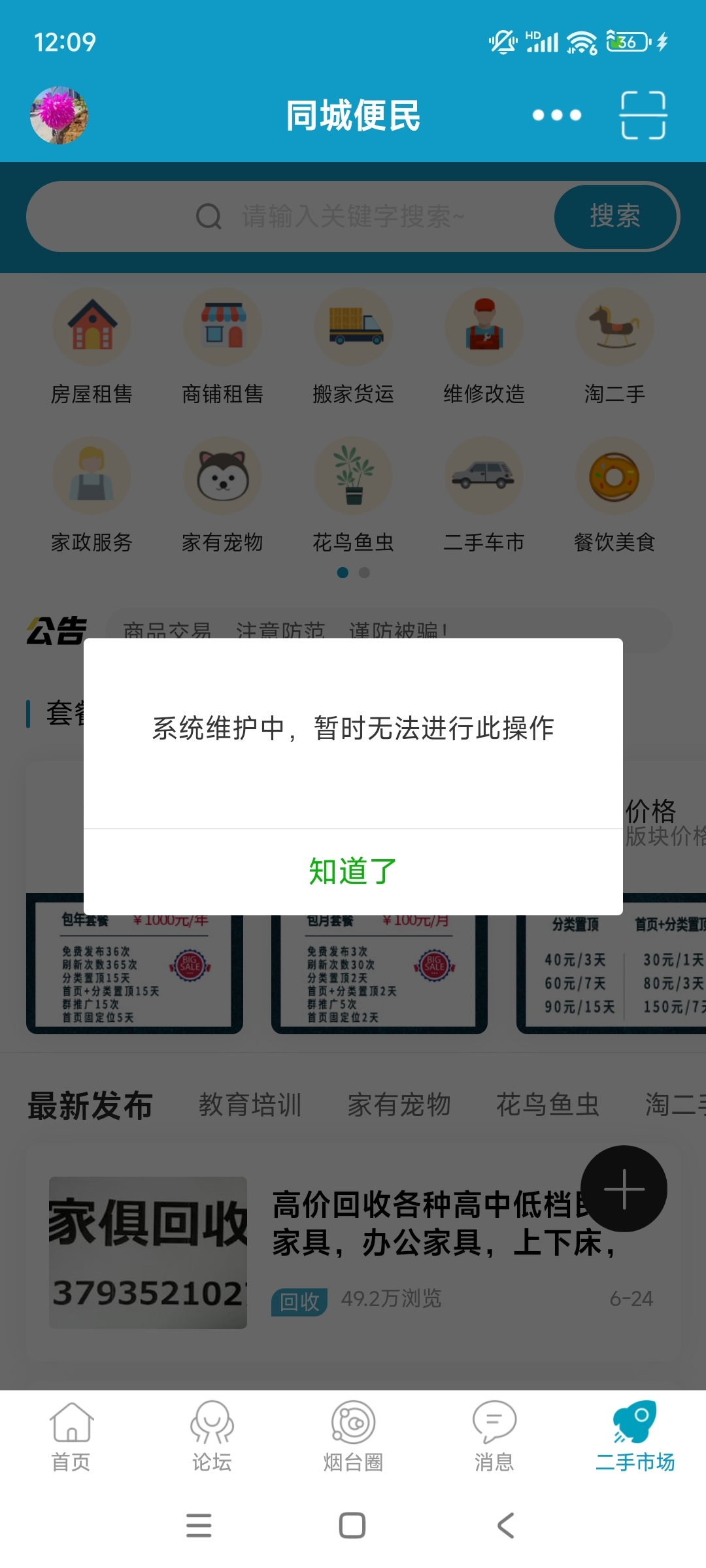The image size is (706, 1568).
Task: Open 搬家货运 category
Action: tap(353, 346)
